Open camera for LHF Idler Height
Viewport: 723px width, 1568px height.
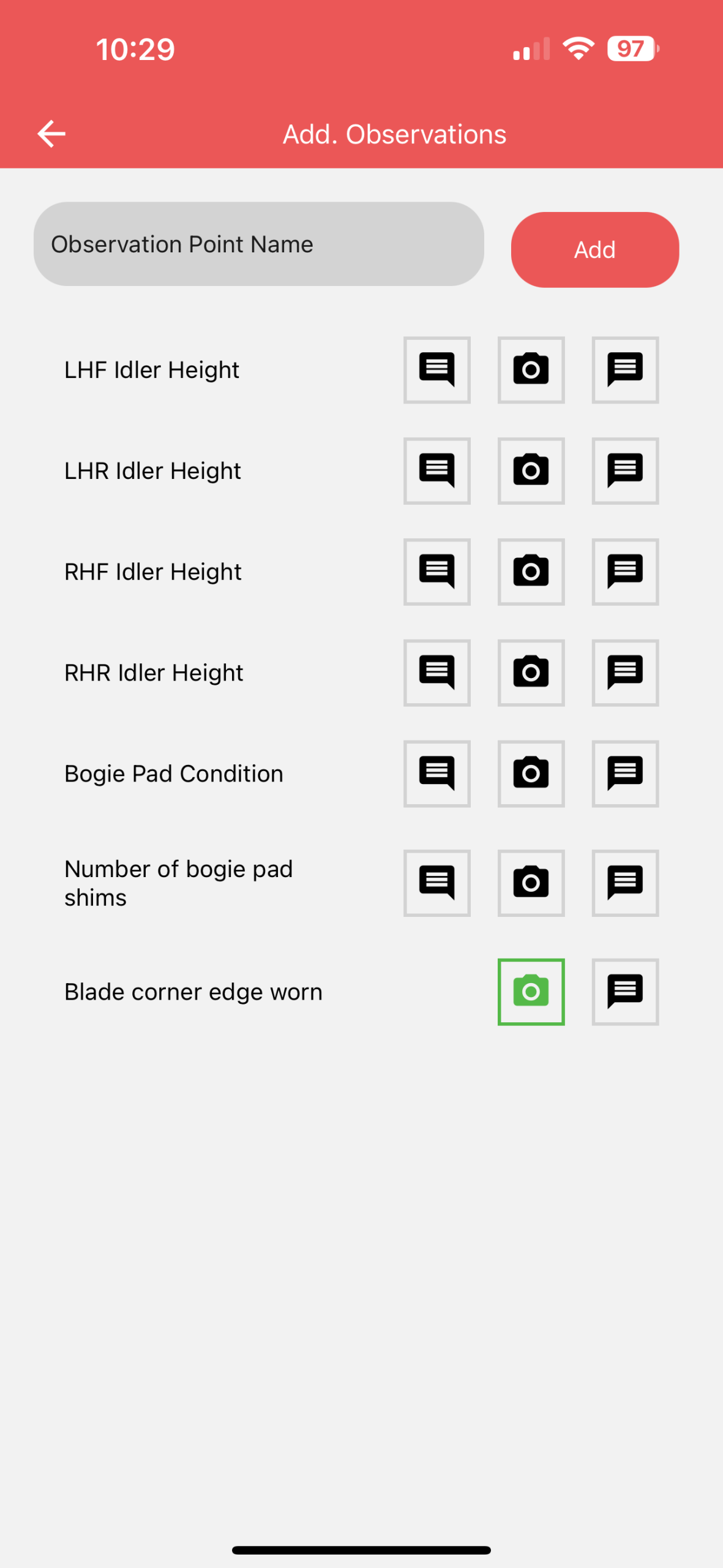[531, 370]
